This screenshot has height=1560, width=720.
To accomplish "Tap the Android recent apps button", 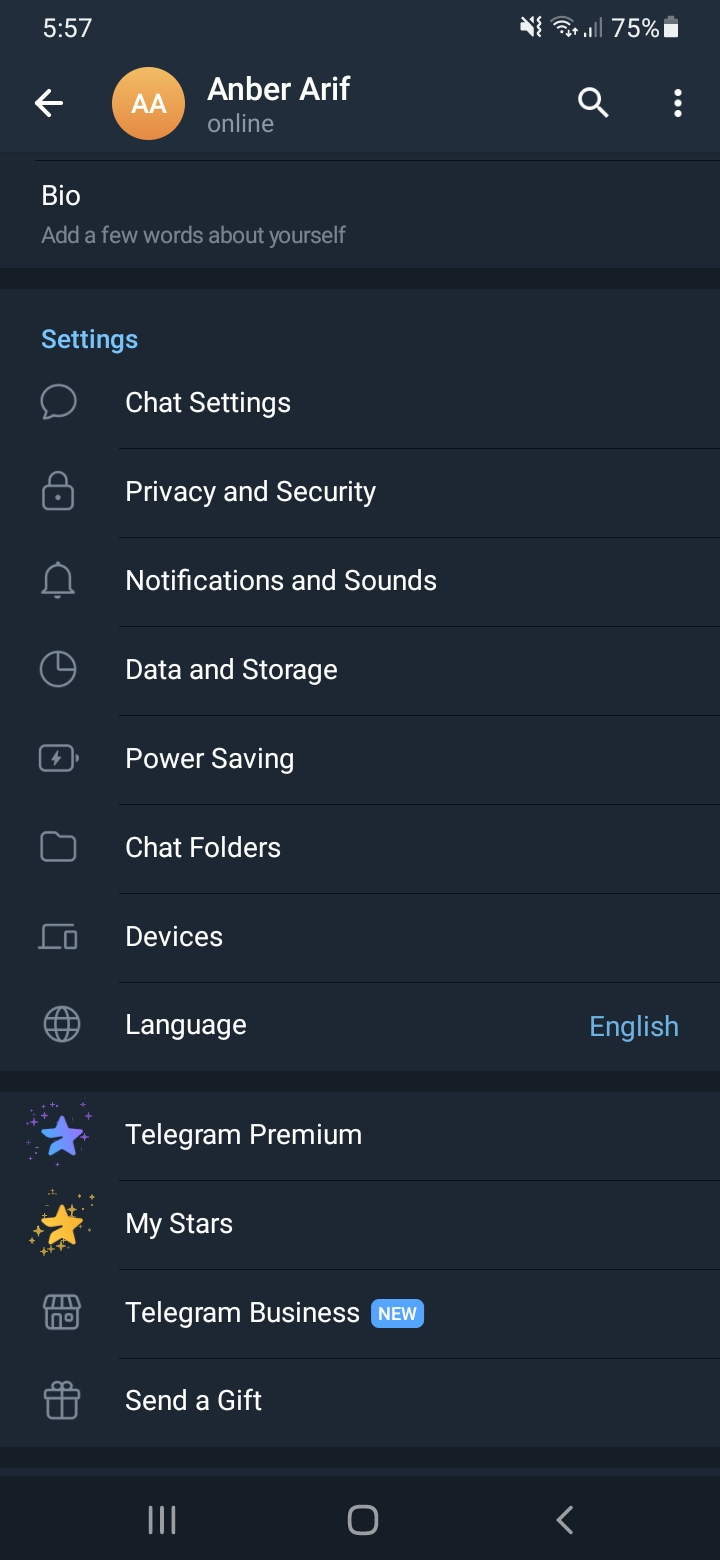I will coord(161,1518).
